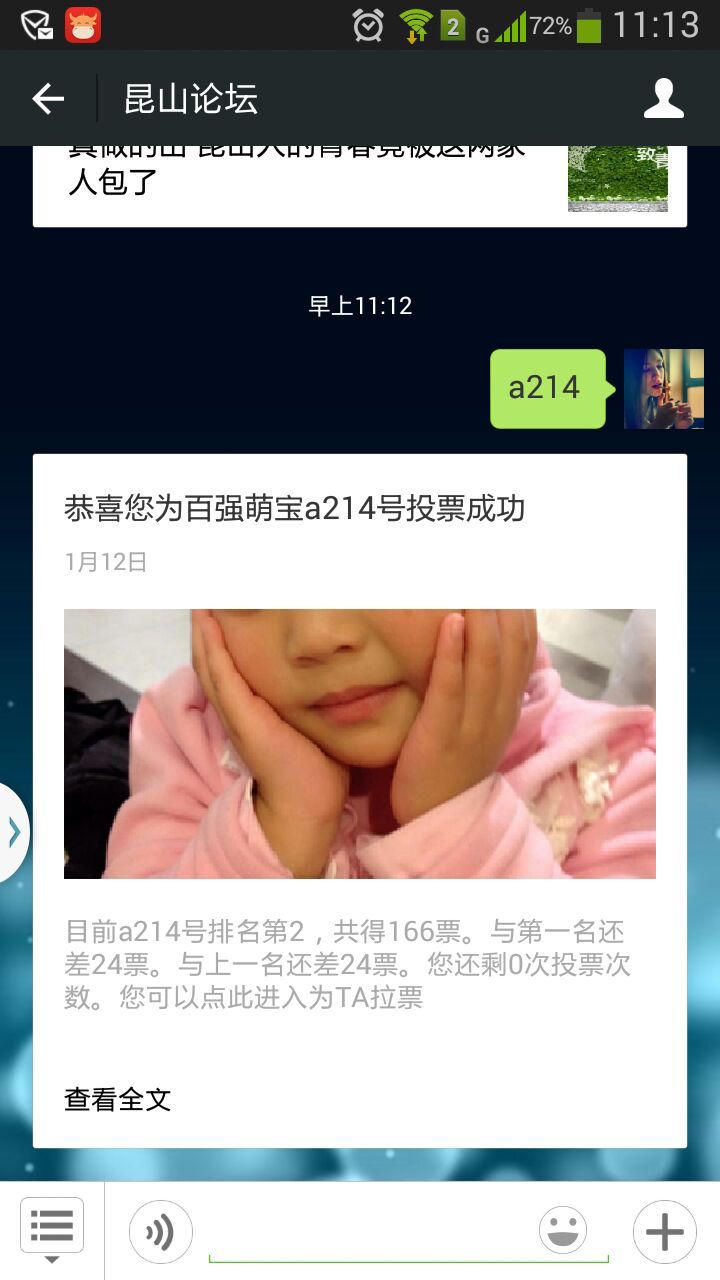Open the a214号投票成功 article card
This screenshot has width=720, height=1280.
(360, 800)
